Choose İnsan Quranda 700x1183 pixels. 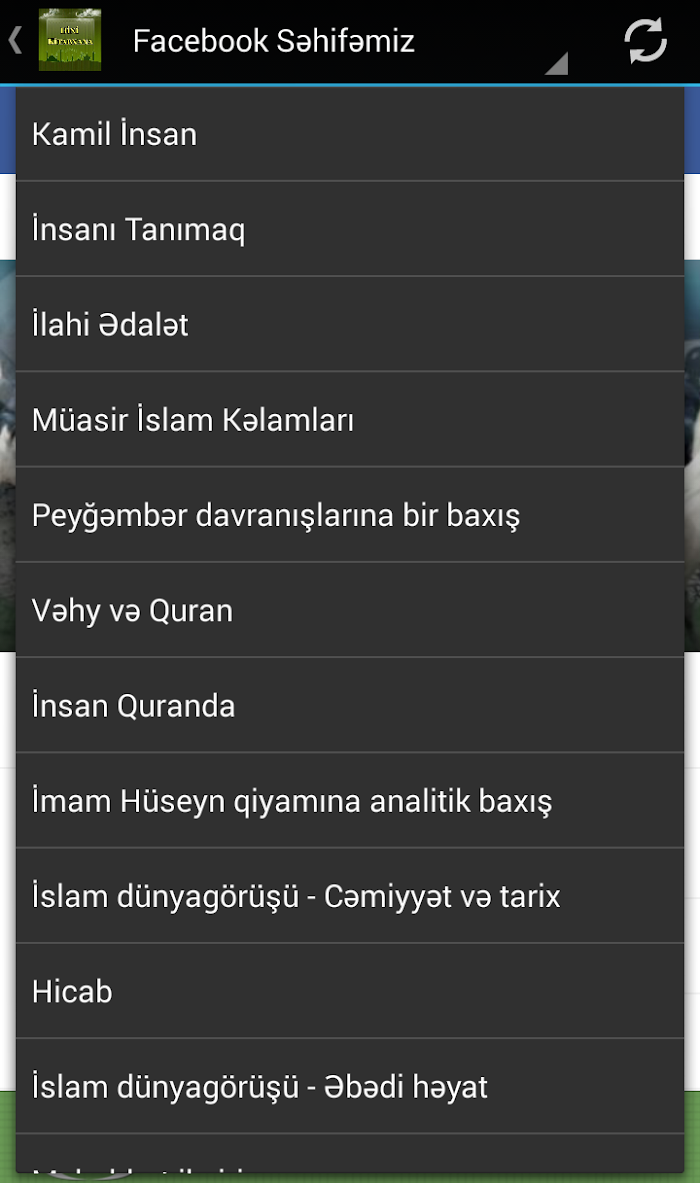pyautogui.click(x=350, y=705)
